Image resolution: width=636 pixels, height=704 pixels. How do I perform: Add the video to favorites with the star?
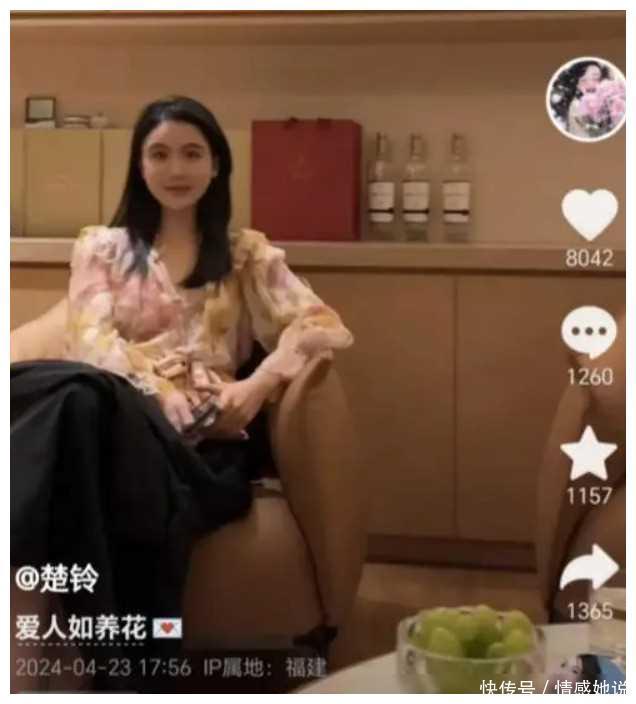point(589,453)
